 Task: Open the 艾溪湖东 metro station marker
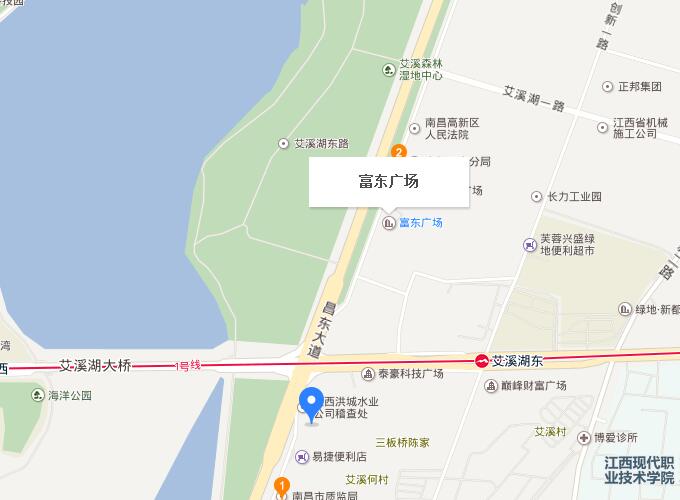pos(482,360)
